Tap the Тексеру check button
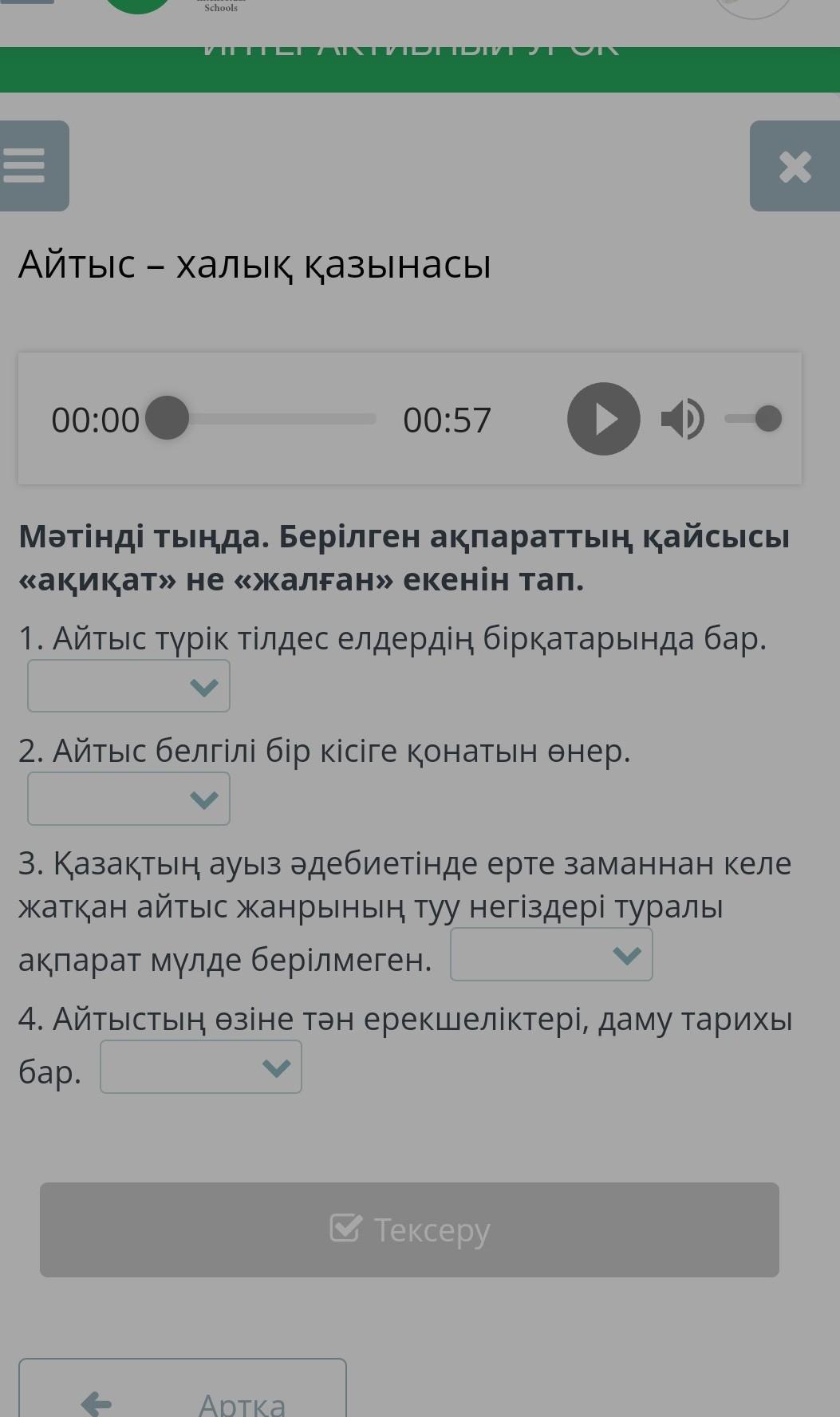Screen dimensions: 840x1417 point(409,1230)
